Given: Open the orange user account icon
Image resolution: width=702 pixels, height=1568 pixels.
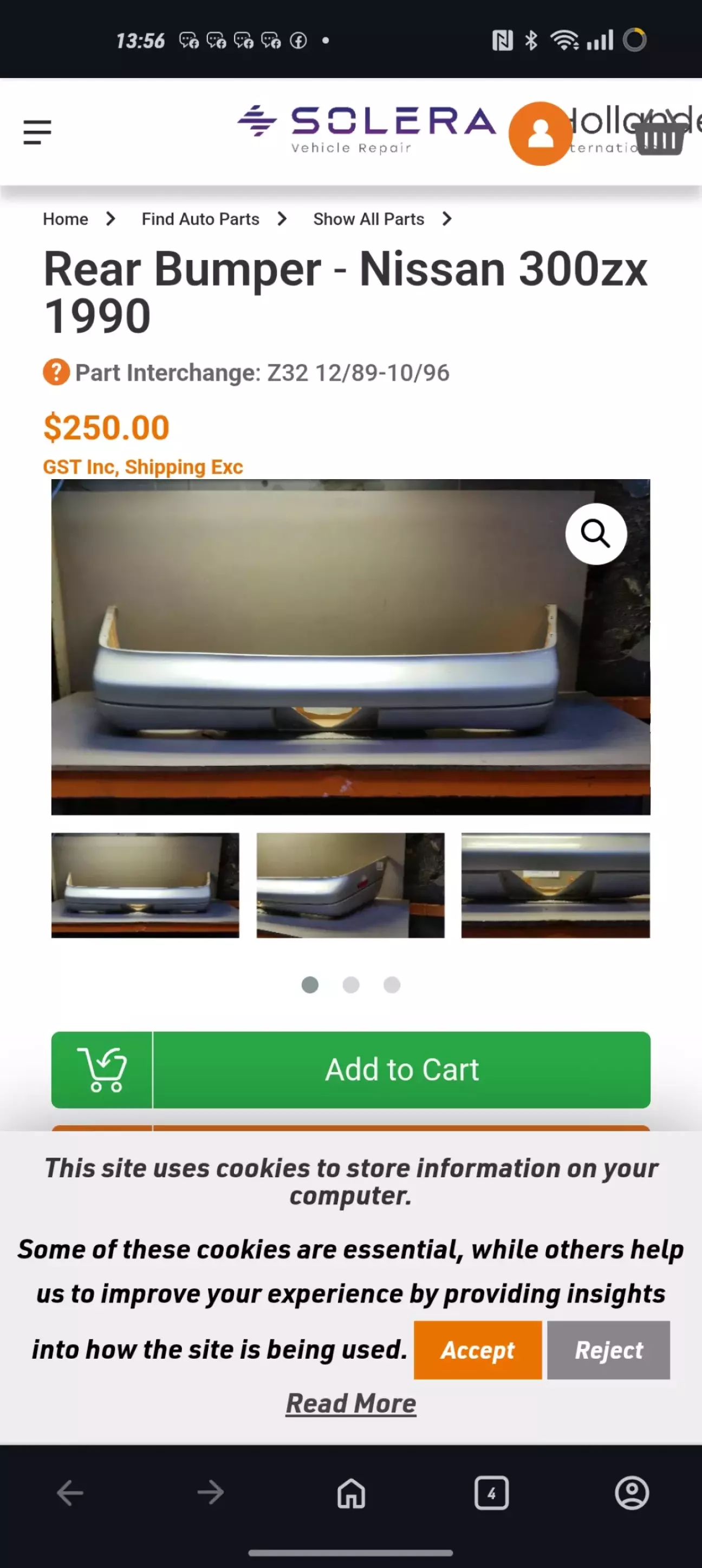Looking at the screenshot, I should (540, 133).
